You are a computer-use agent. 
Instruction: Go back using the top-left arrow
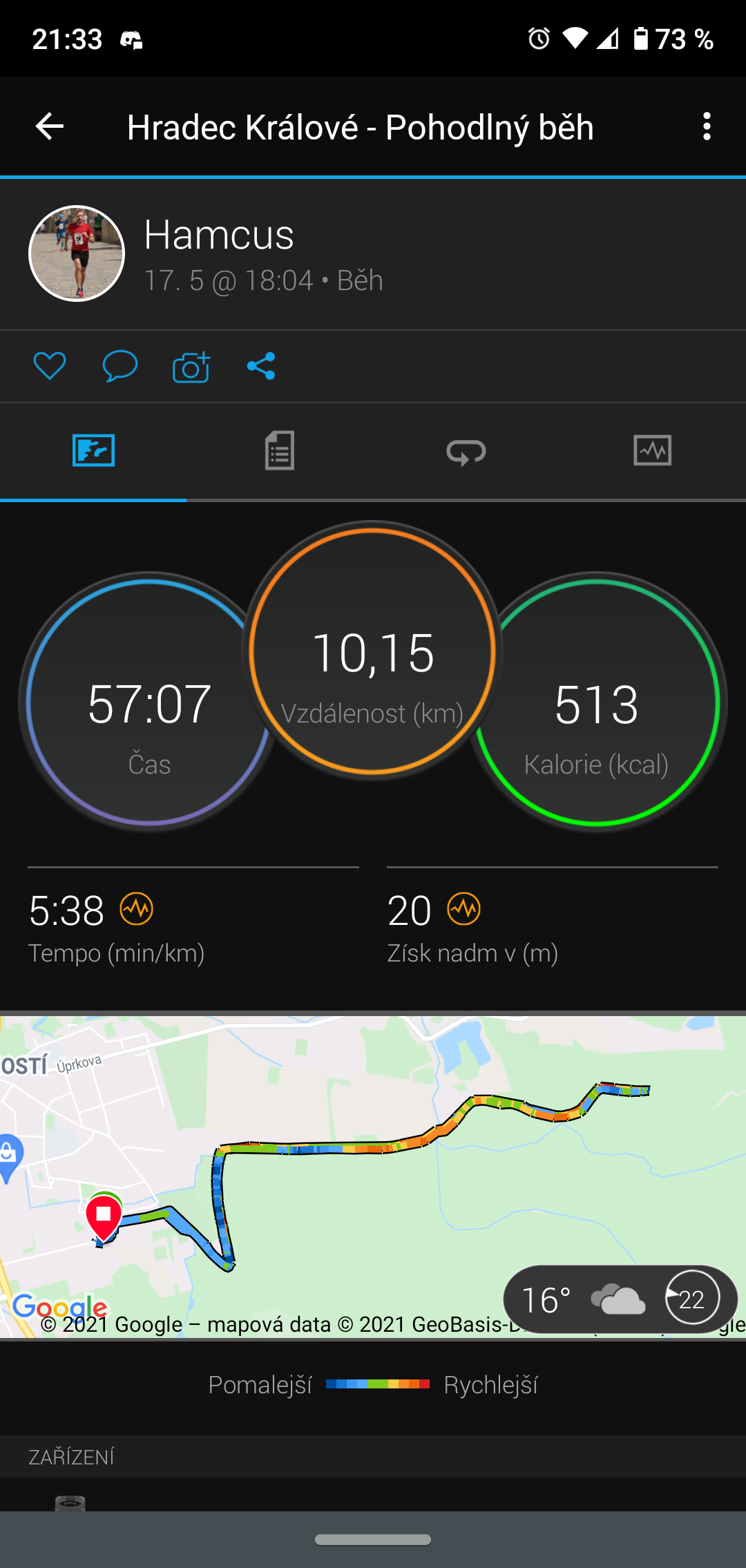[x=49, y=126]
